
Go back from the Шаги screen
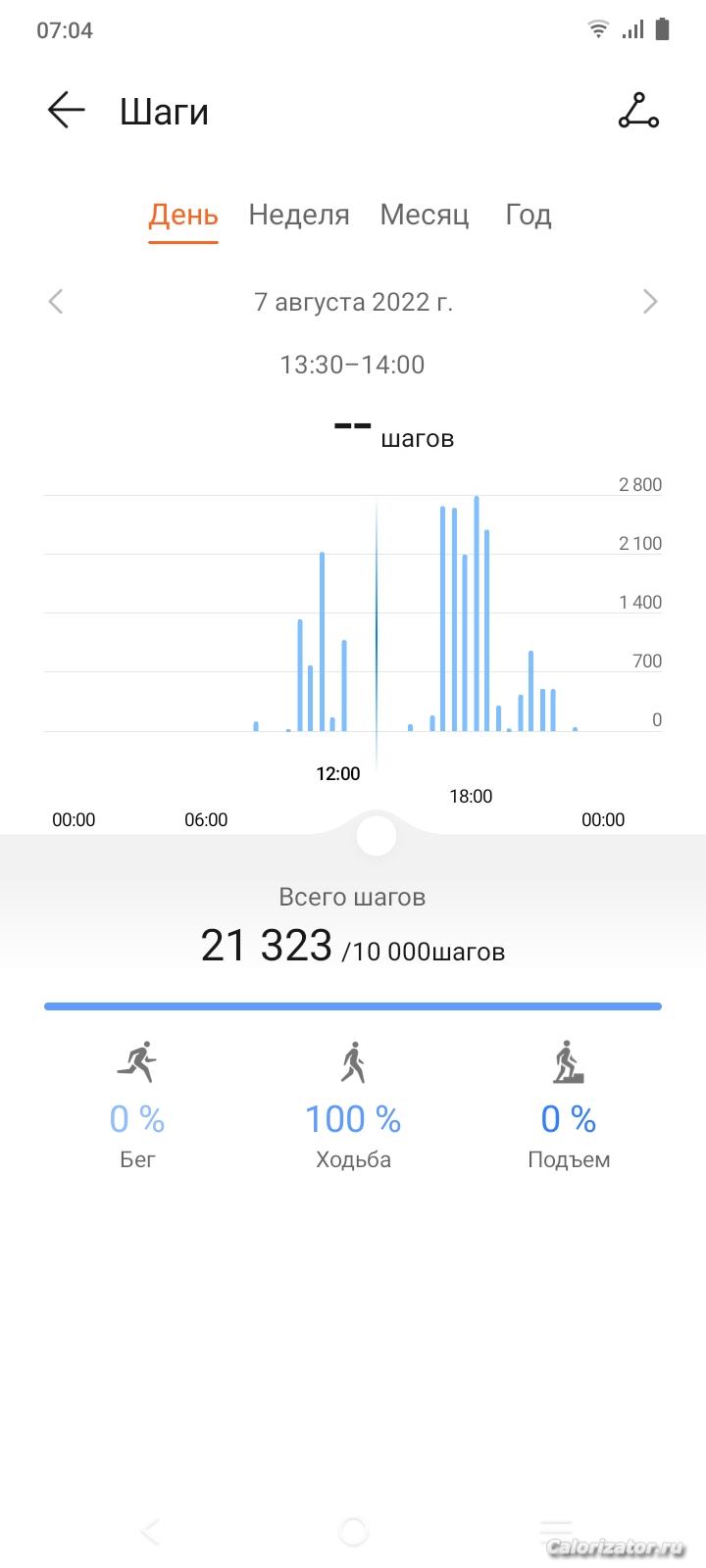tap(66, 111)
